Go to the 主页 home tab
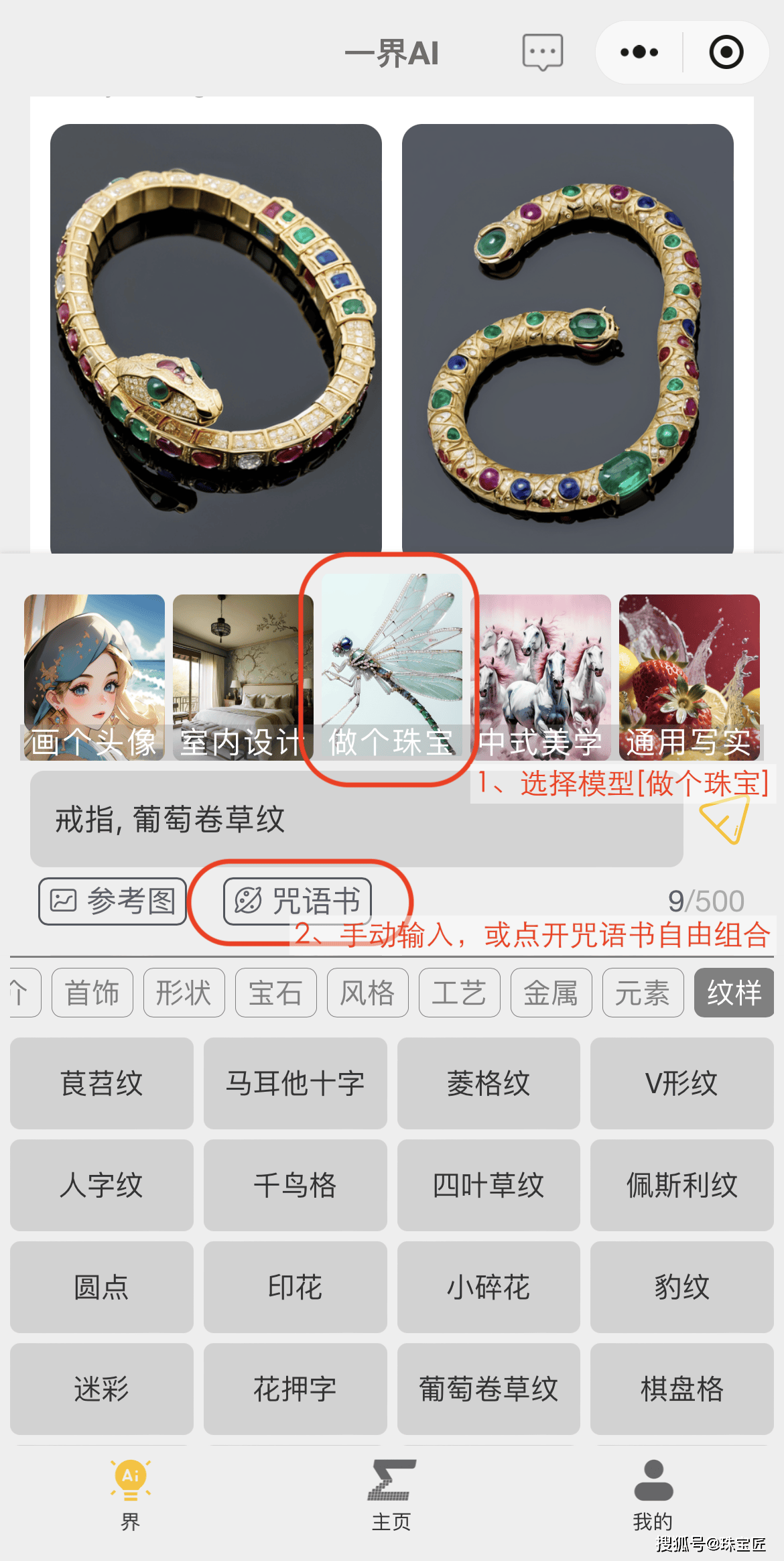This screenshot has width=784, height=1561. [391, 1496]
